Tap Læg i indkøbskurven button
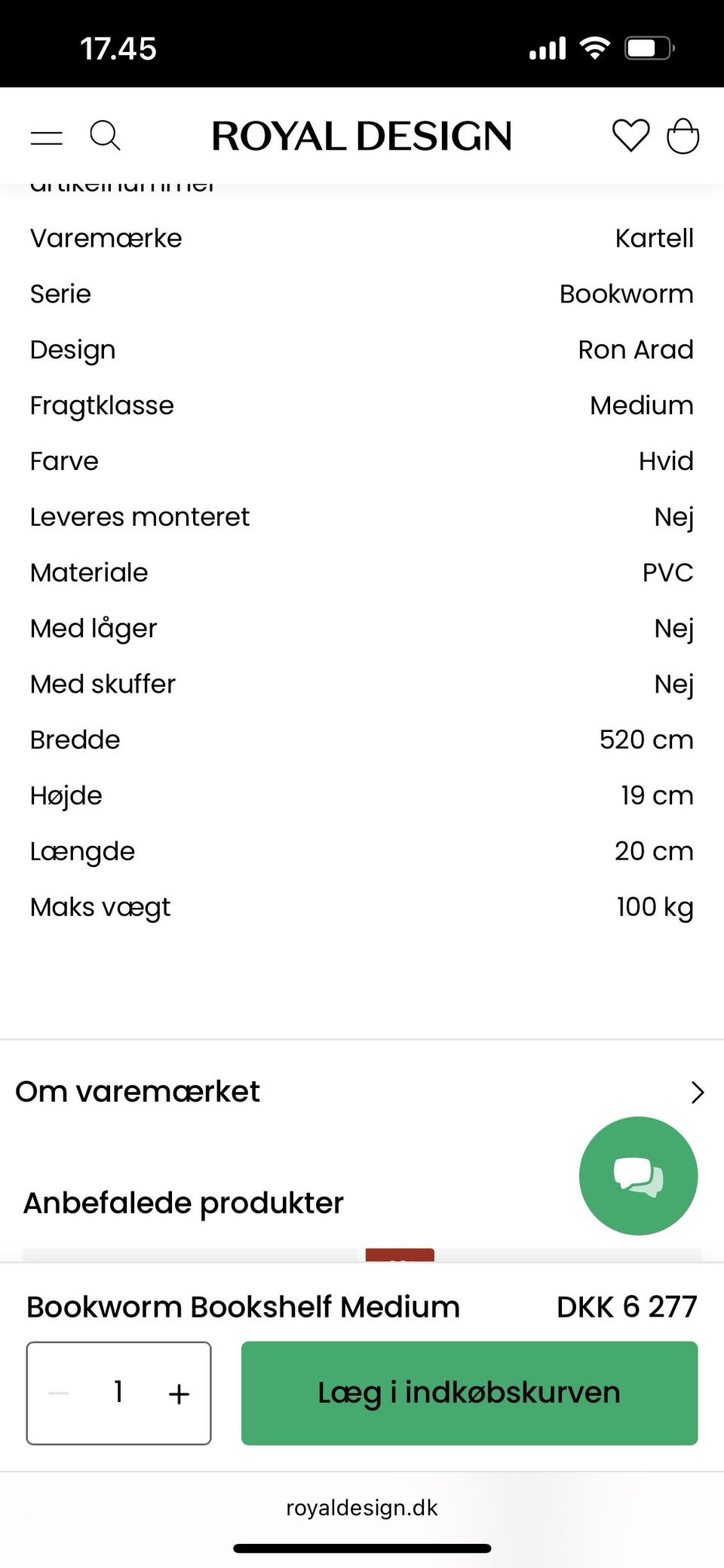The height and width of the screenshot is (1568, 724). pos(469,1393)
